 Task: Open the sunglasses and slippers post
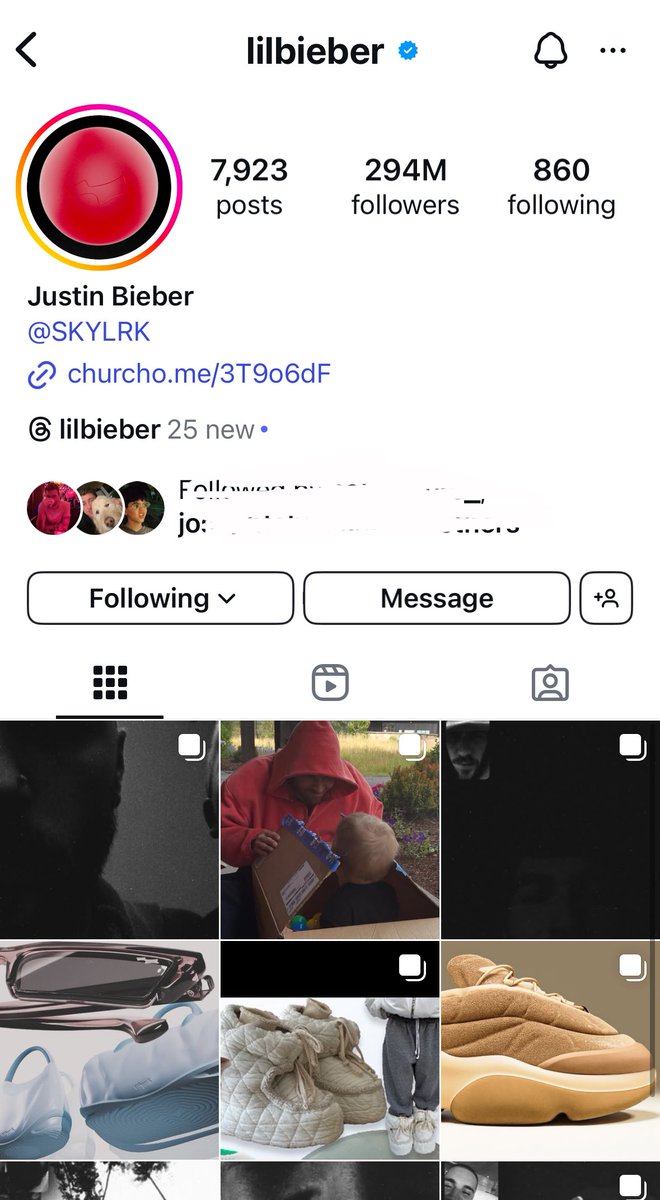click(x=109, y=1048)
